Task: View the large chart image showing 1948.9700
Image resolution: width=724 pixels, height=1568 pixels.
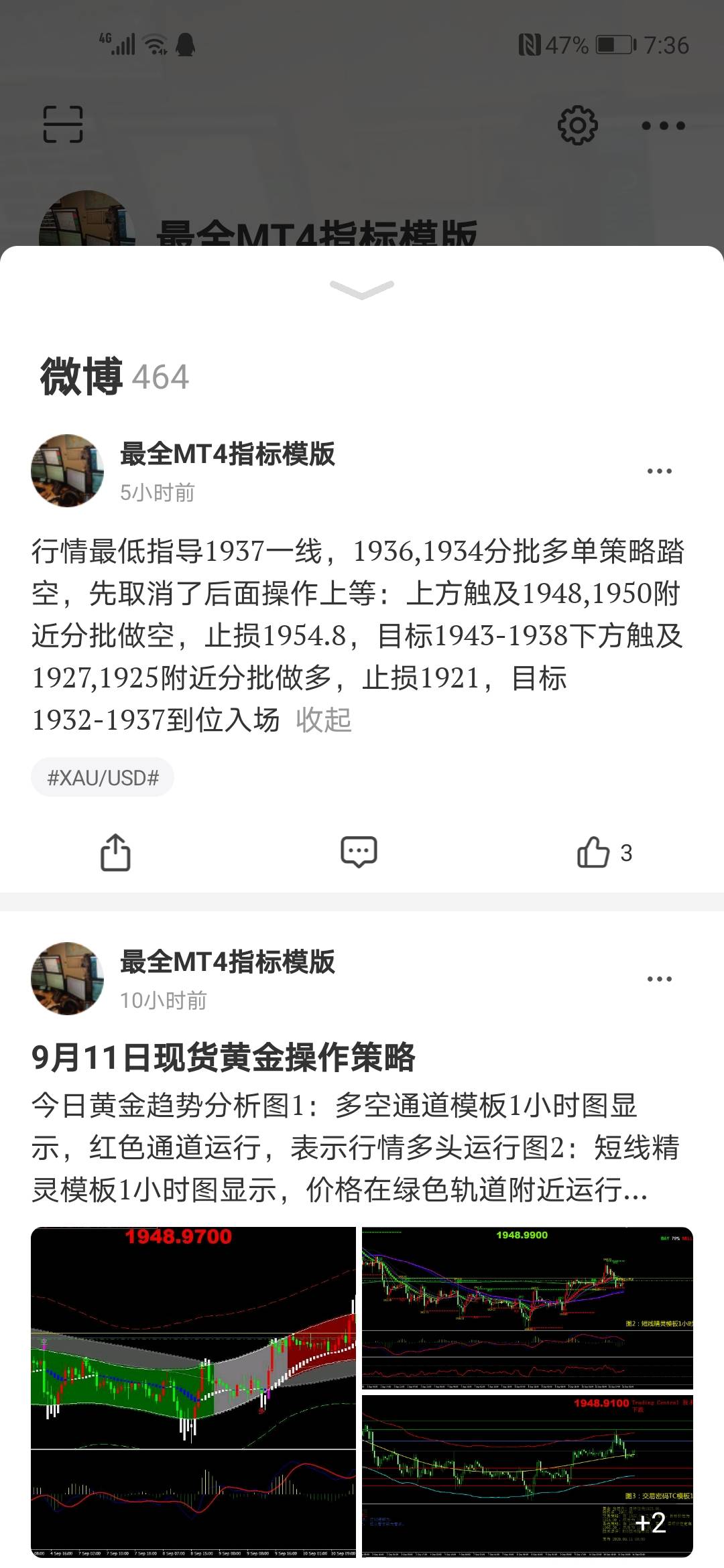Action: click(193, 1392)
